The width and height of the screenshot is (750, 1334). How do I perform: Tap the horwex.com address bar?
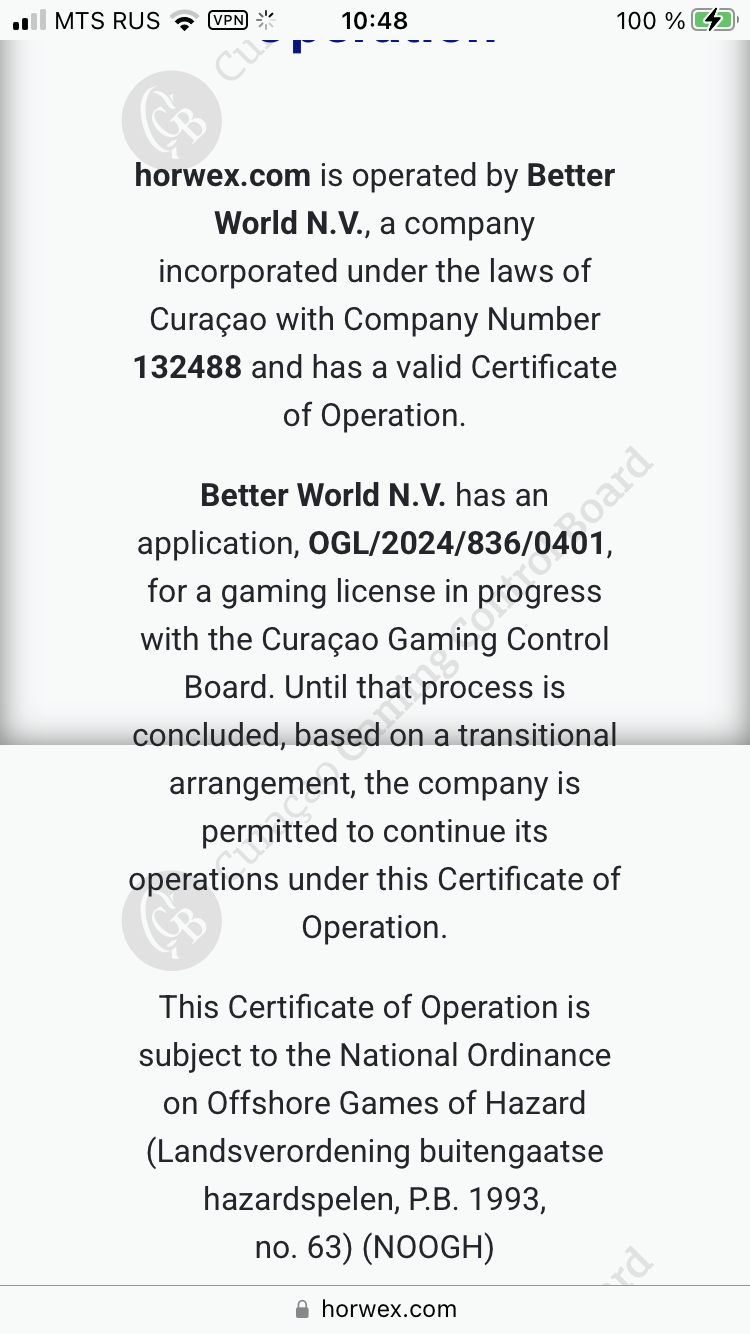click(376, 1309)
